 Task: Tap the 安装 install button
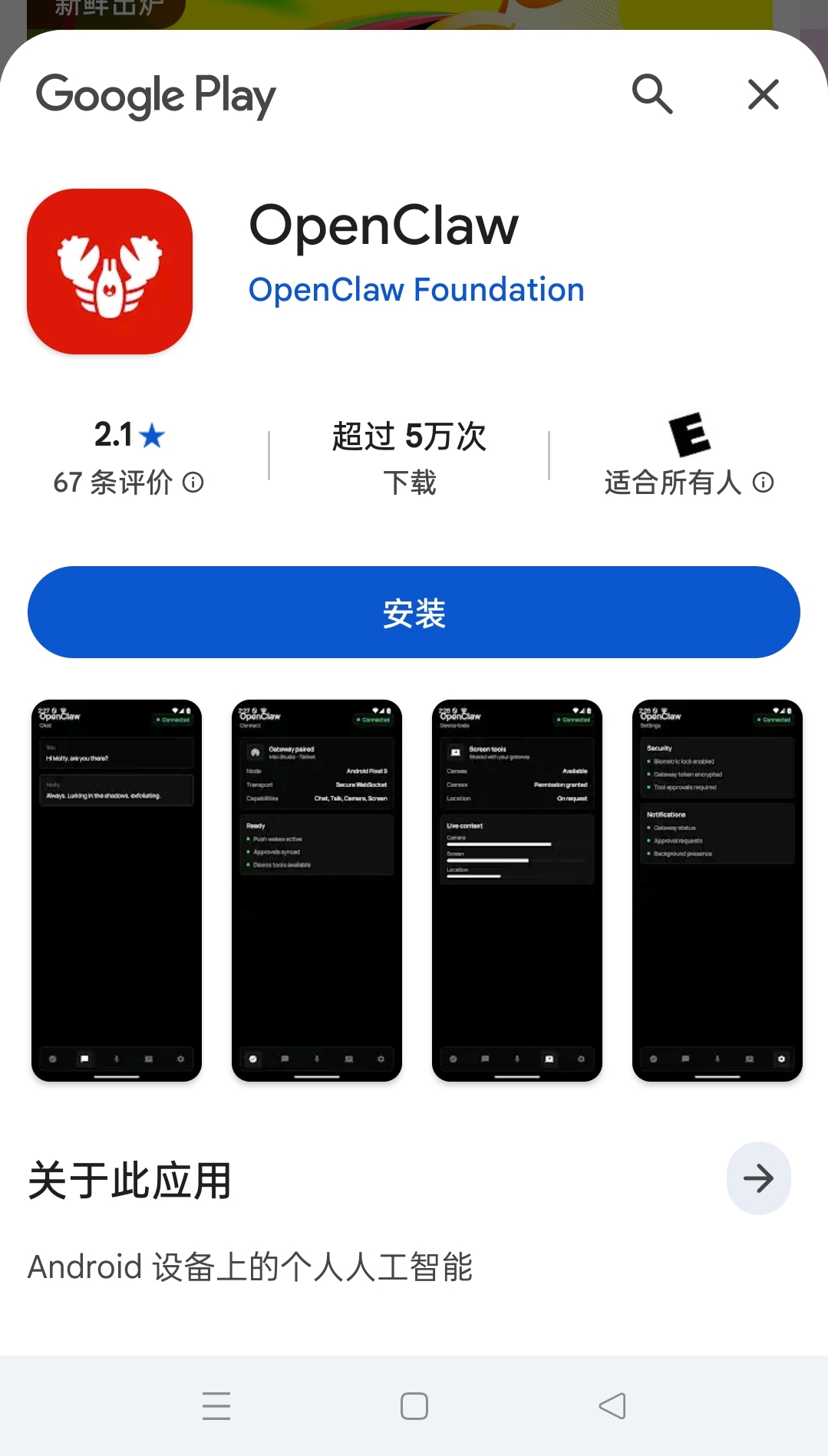(414, 612)
